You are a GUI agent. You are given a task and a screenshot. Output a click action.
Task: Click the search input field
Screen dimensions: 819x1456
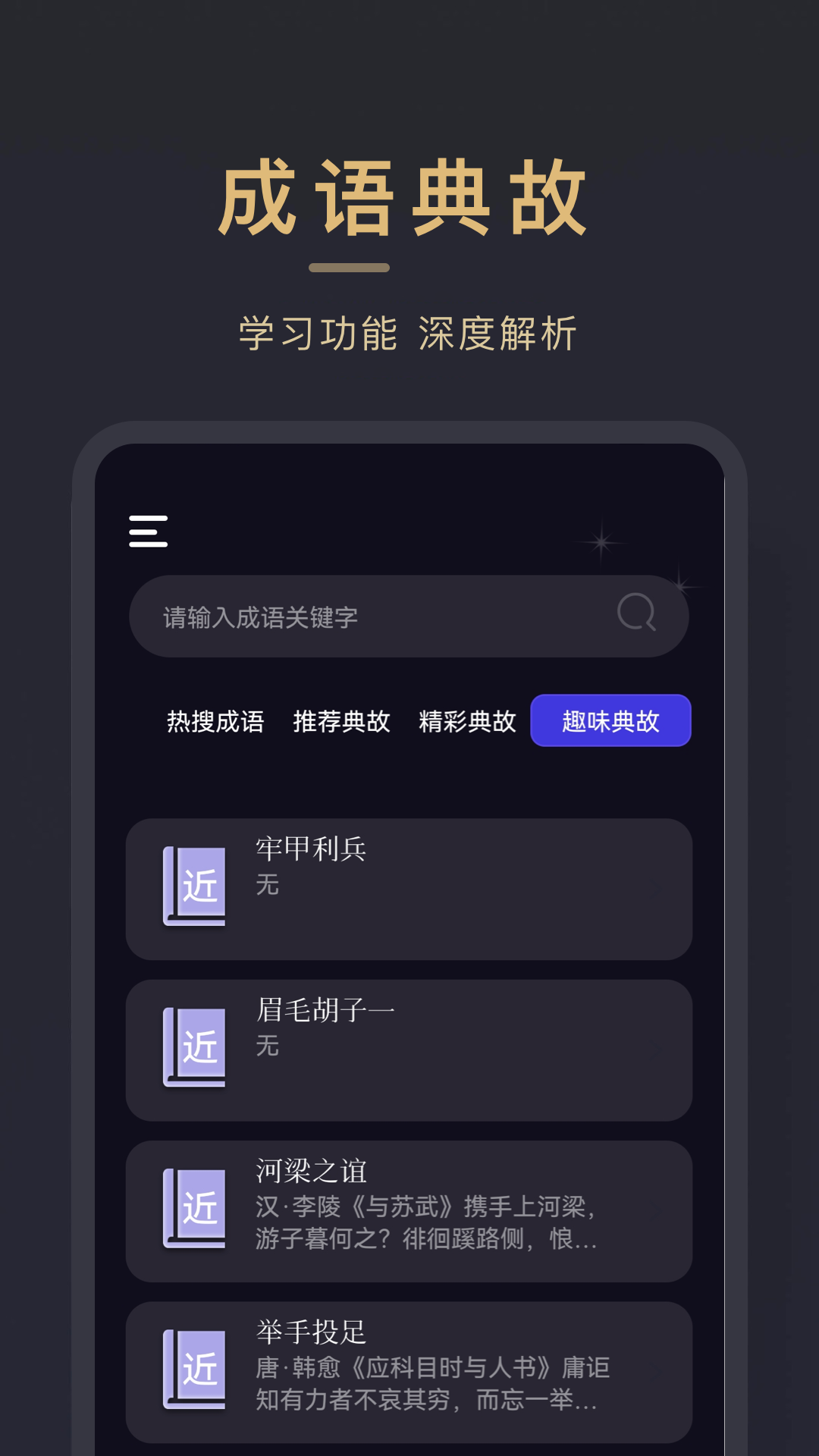341,614
